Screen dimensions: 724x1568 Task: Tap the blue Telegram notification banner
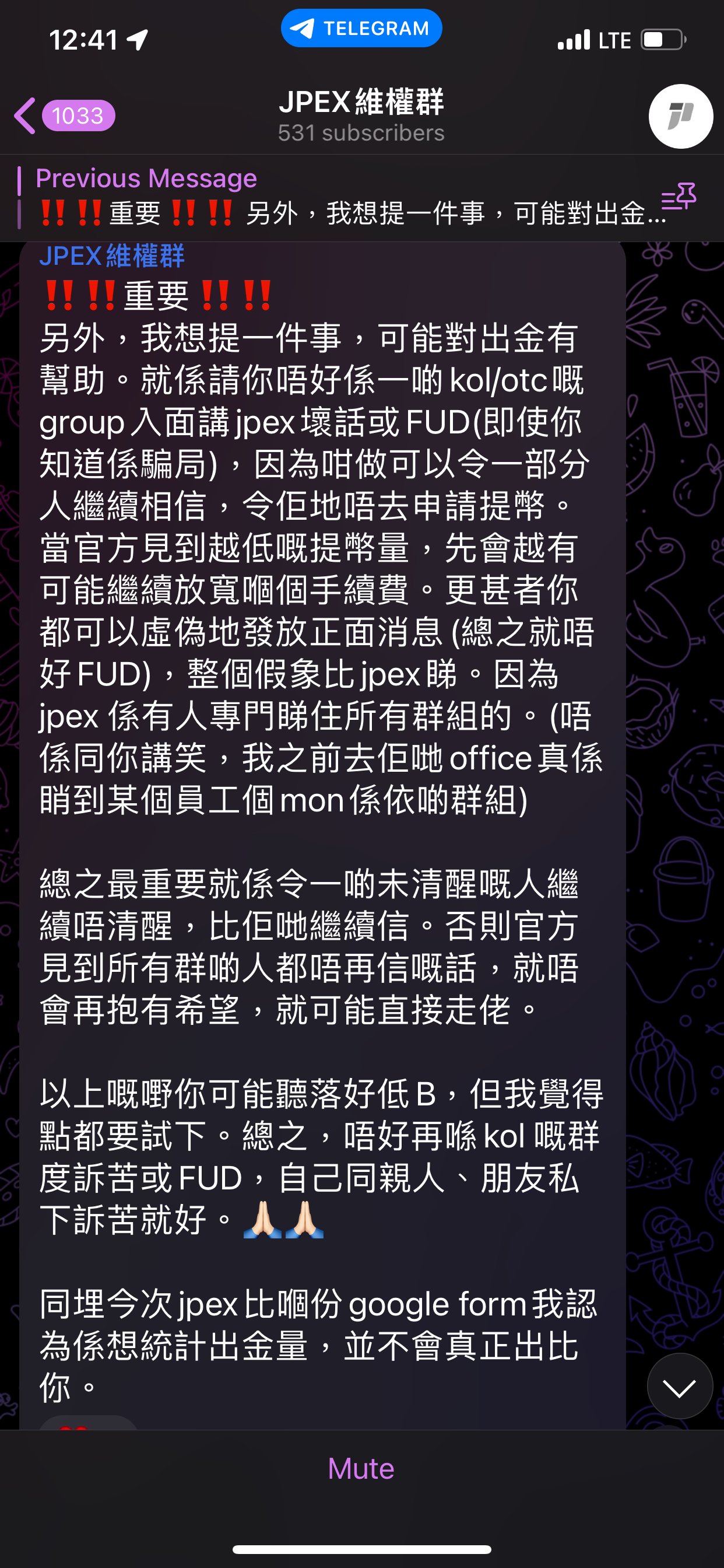tap(361, 27)
